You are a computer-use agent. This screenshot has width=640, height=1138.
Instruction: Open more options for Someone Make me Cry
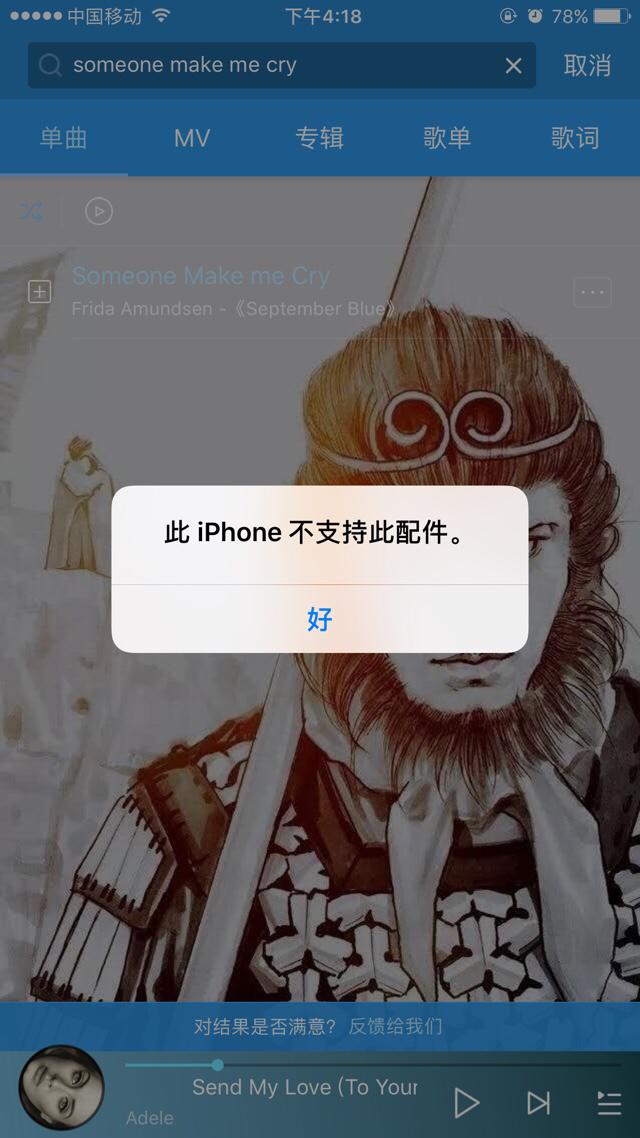point(593,292)
